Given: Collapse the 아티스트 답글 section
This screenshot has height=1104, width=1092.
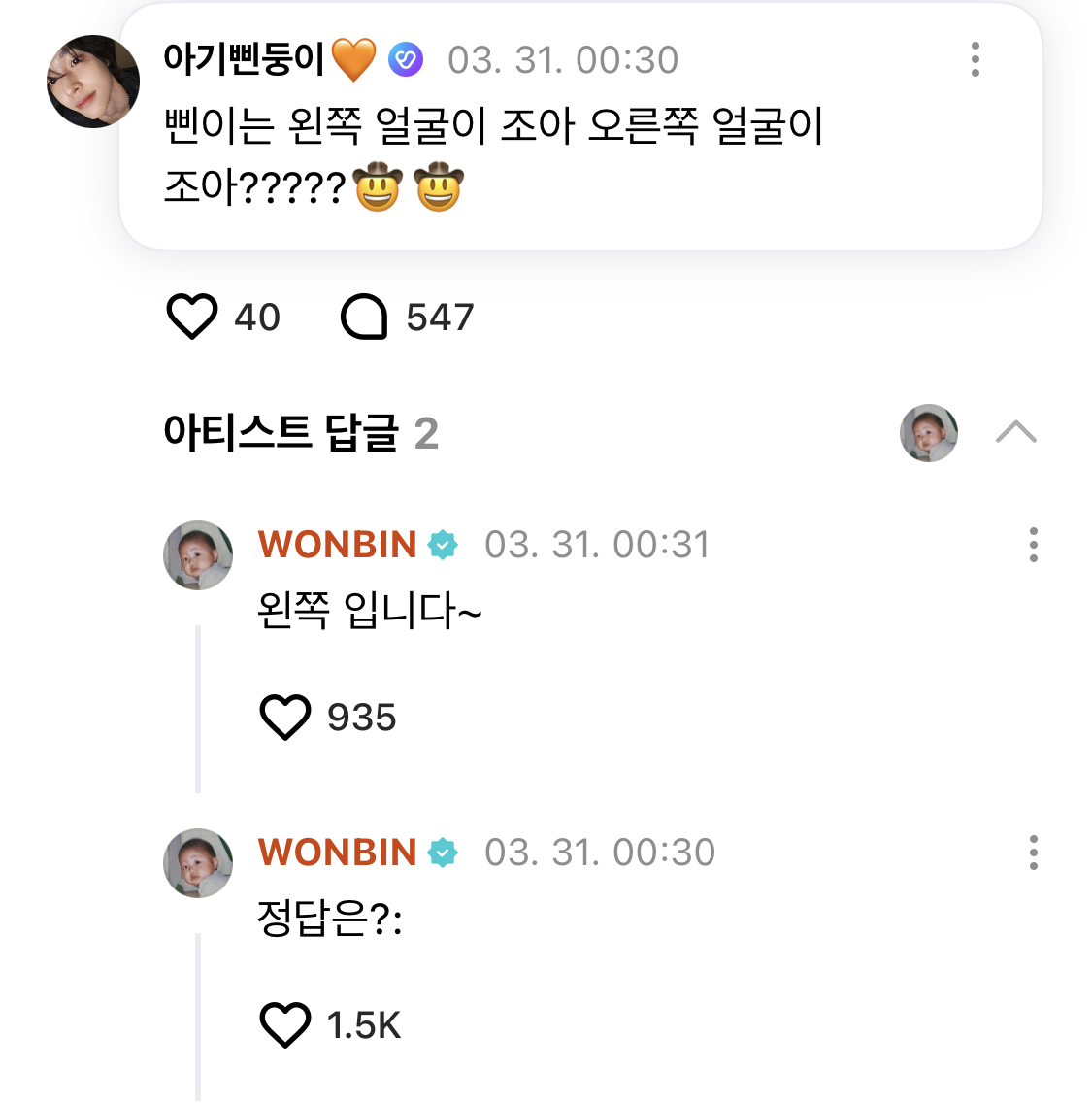Looking at the screenshot, I should (x=1015, y=432).
